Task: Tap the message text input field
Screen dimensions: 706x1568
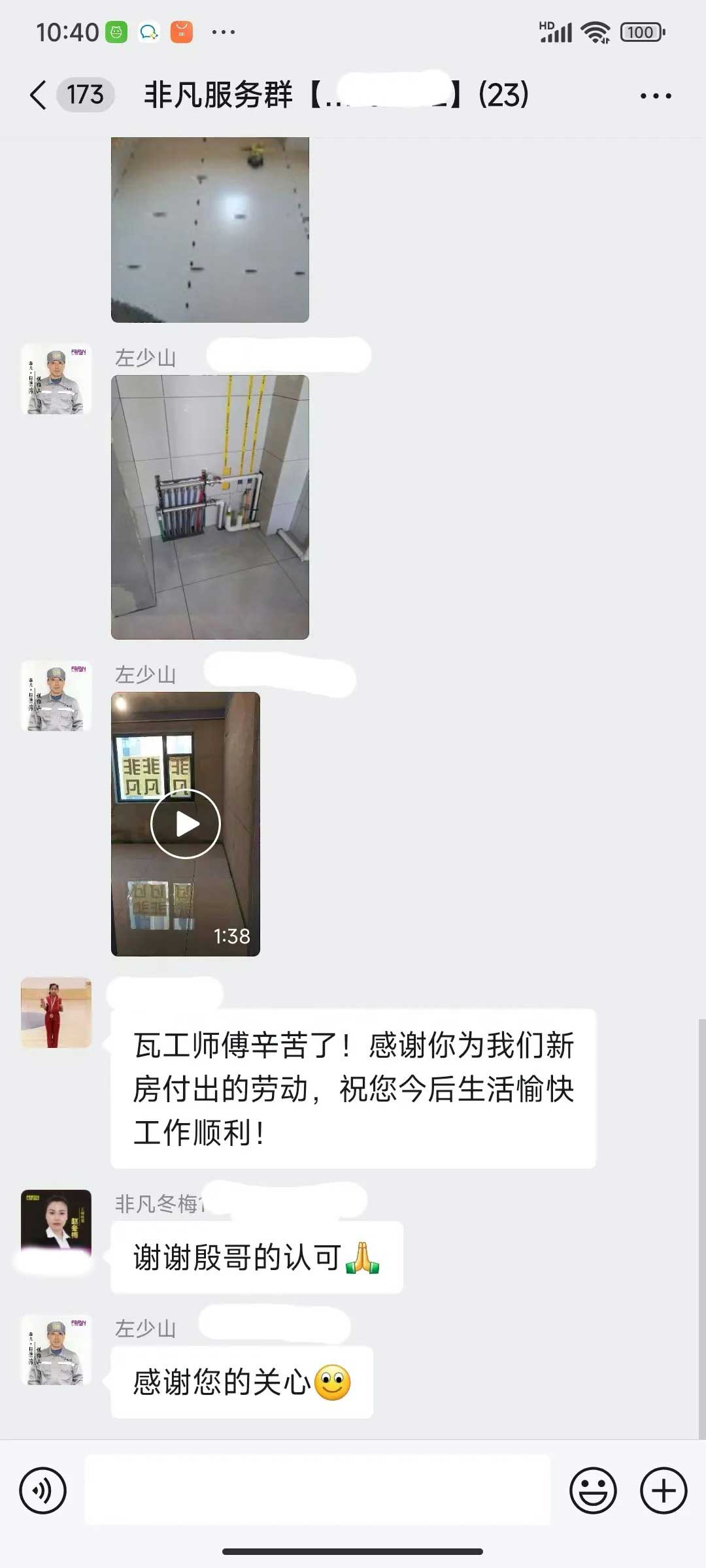Action: click(318, 1490)
